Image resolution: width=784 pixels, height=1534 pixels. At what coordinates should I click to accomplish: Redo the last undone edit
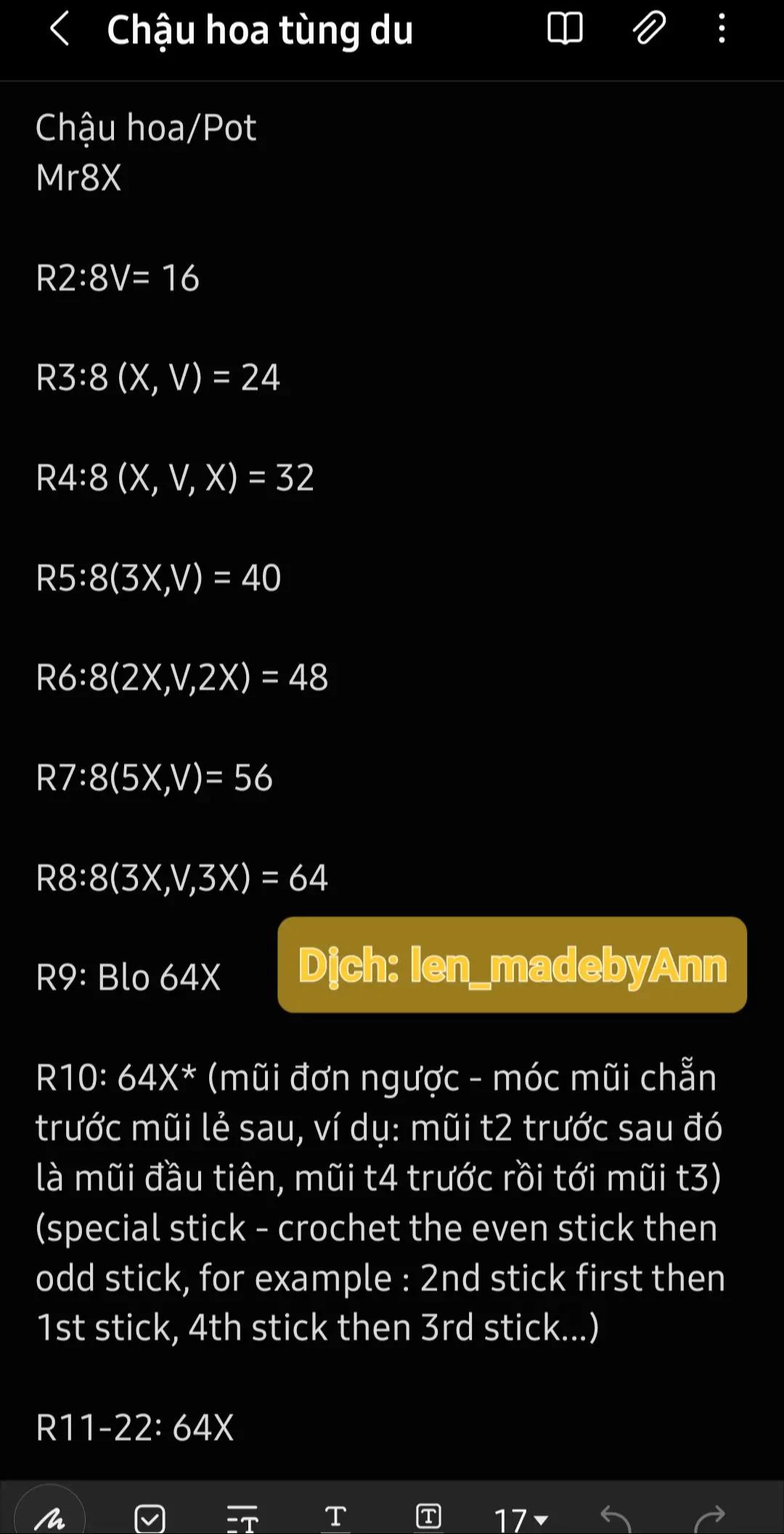[709, 1518]
